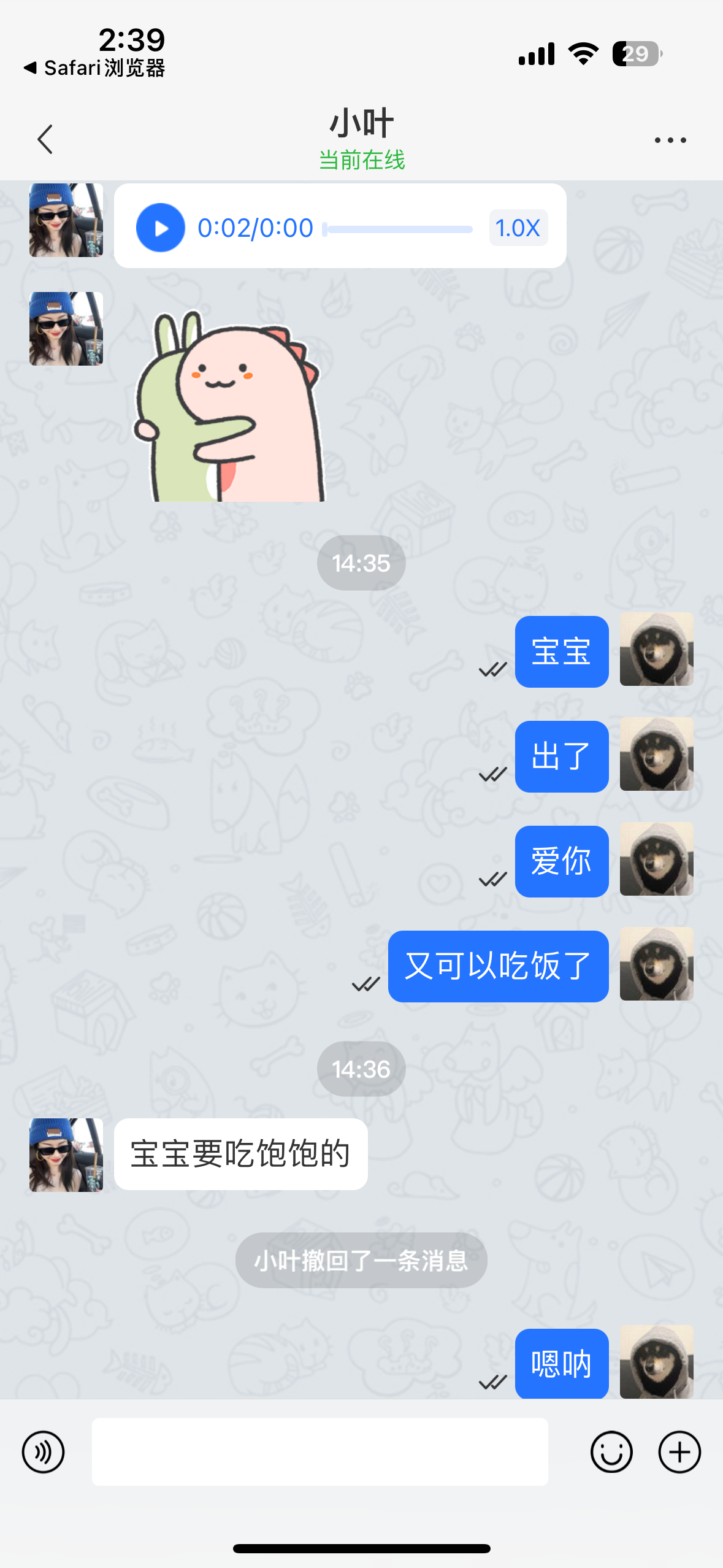The width and height of the screenshot is (723, 1568).
Task: Focus the message text field
Action: coord(319,1452)
